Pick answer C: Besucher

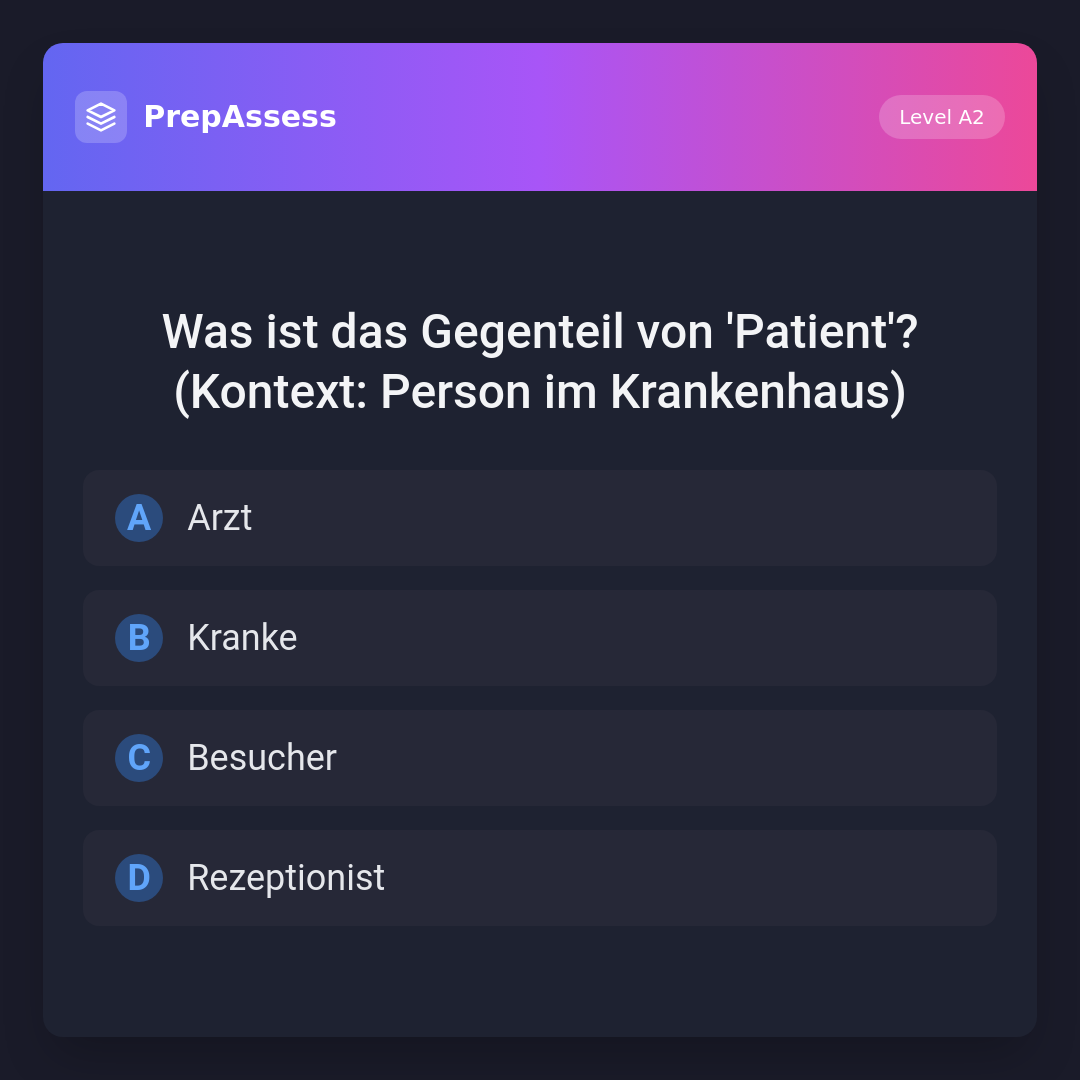pyautogui.click(x=540, y=758)
